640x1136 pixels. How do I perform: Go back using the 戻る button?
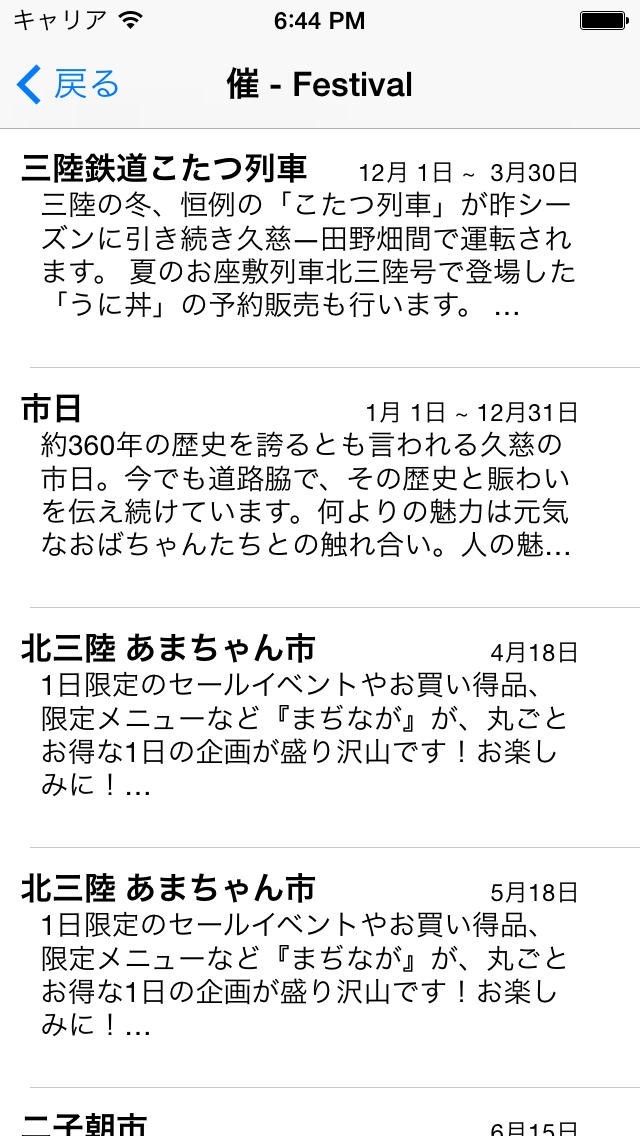coord(68,85)
